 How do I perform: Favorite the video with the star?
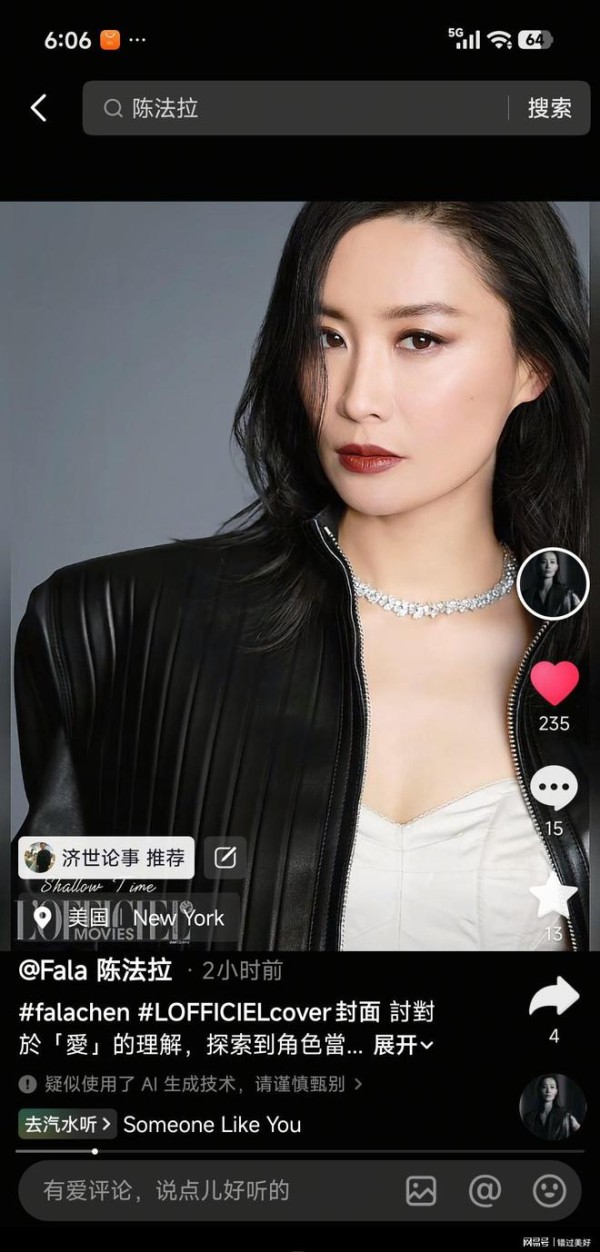(553, 895)
